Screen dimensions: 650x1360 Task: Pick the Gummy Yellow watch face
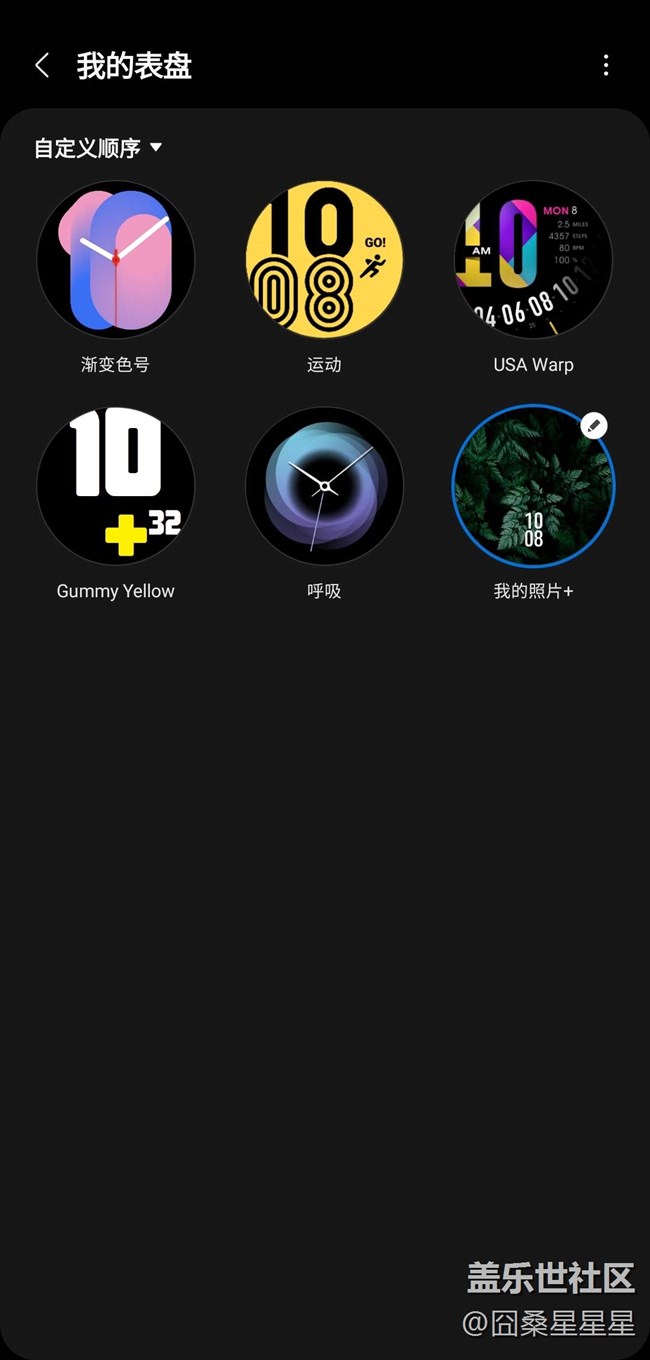tap(116, 487)
